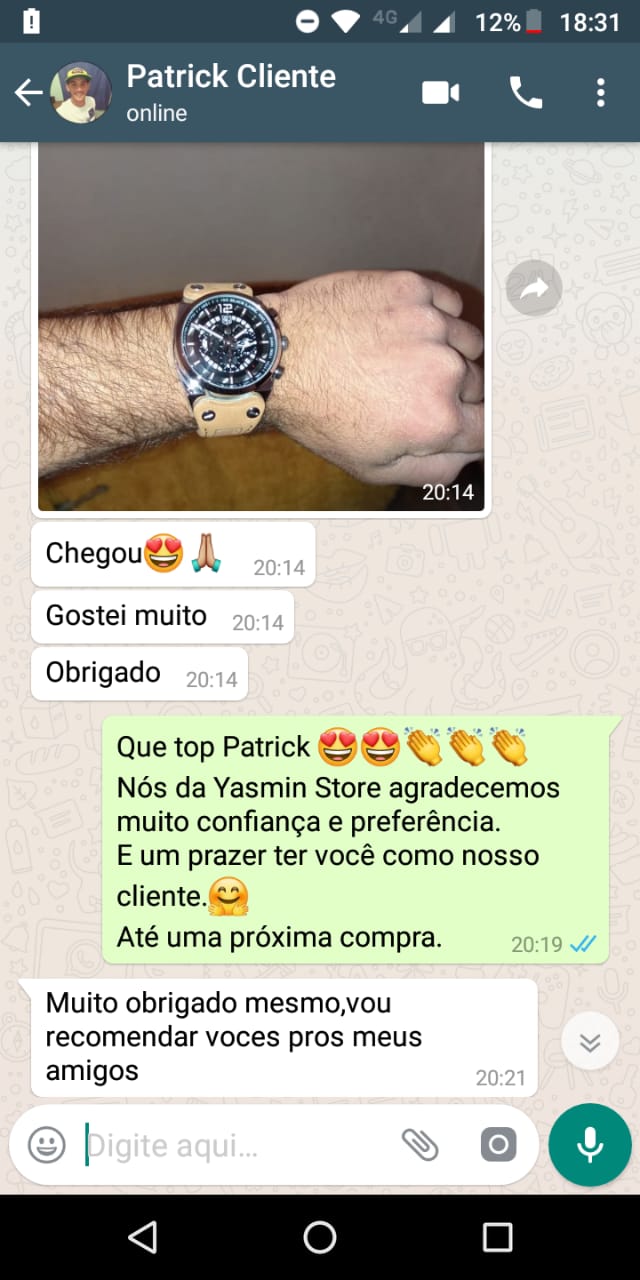Start a voice call with Patrick

coord(526,93)
